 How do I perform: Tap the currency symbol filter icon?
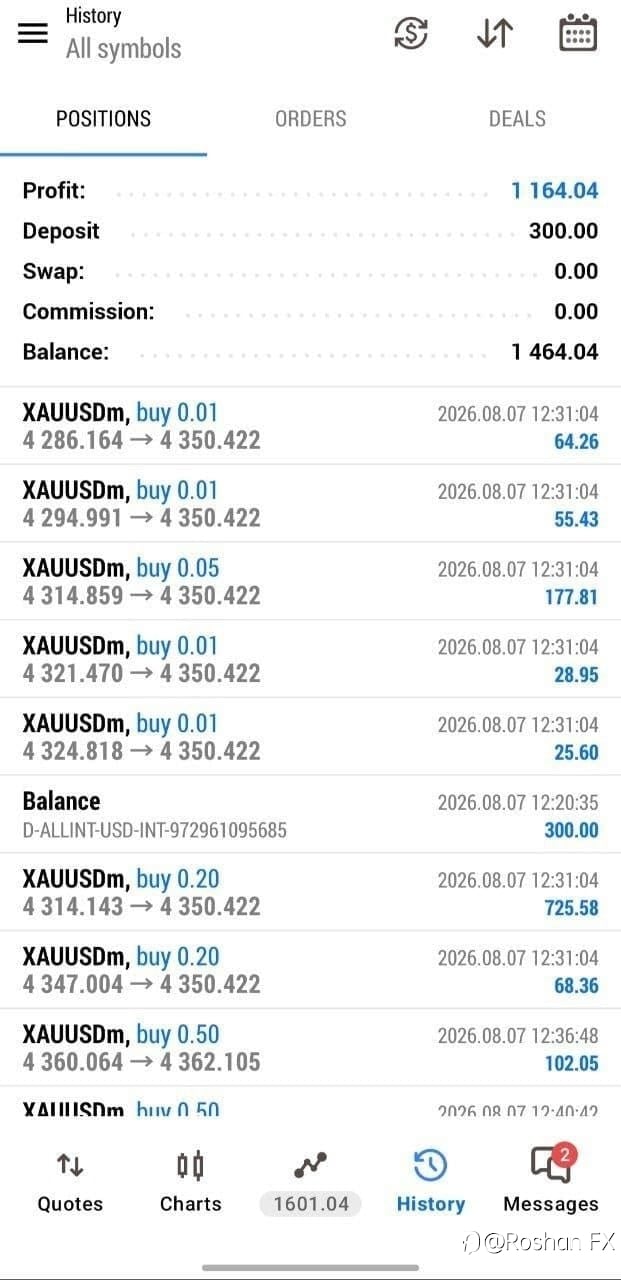pyautogui.click(x=411, y=33)
